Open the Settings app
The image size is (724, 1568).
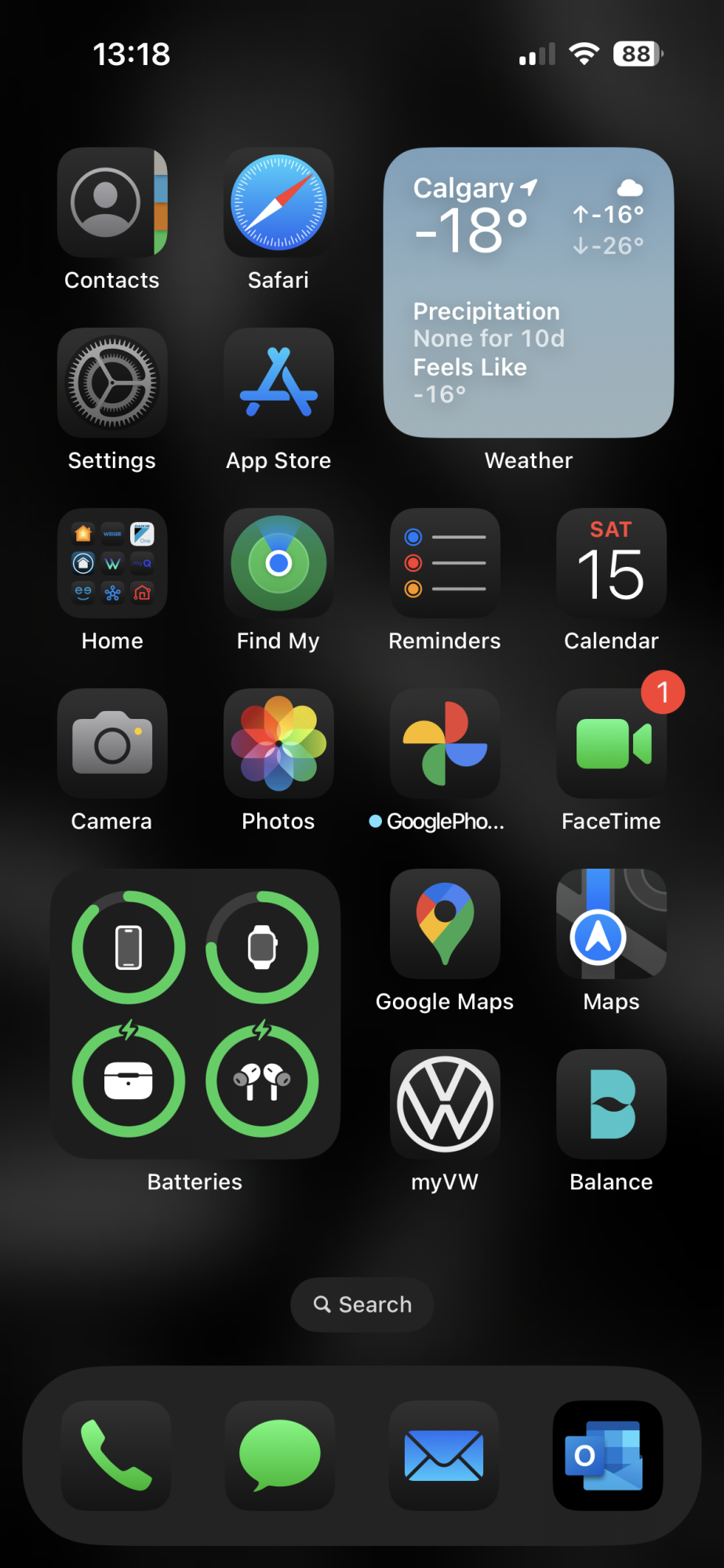pos(112,383)
